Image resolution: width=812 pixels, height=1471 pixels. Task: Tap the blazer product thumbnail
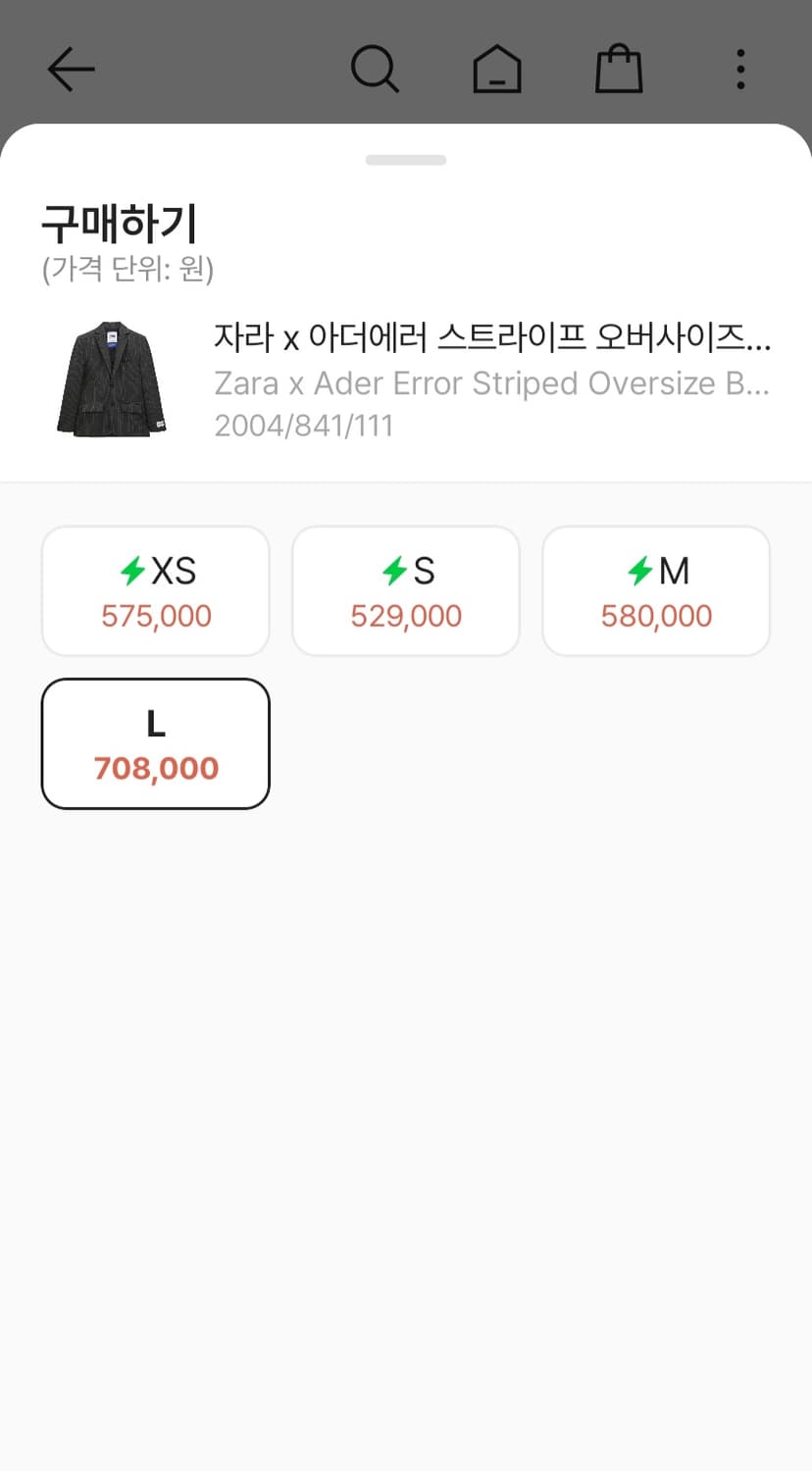(x=111, y=379)
